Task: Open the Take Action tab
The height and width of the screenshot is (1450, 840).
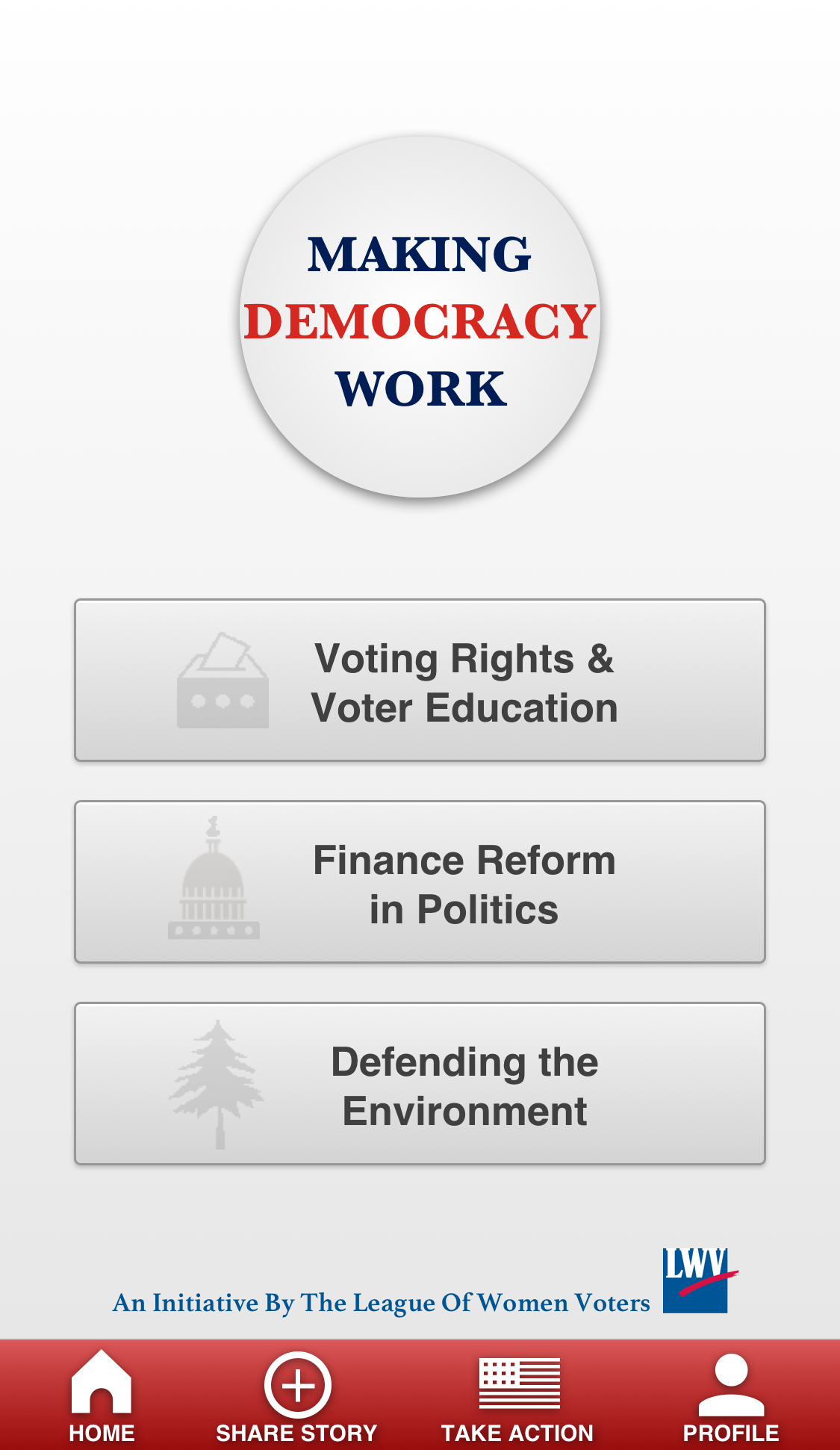Action: [517, 1395]
